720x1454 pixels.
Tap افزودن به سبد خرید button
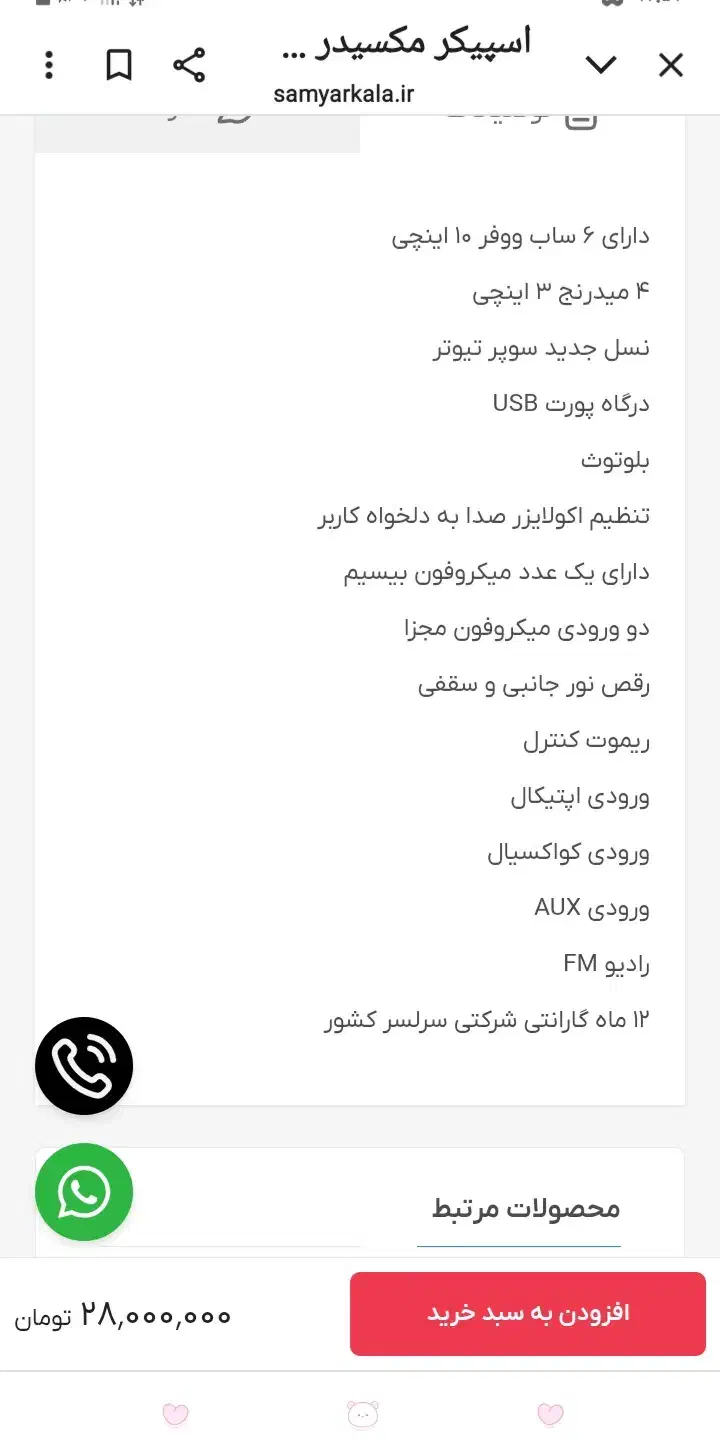pos(528,1313)
